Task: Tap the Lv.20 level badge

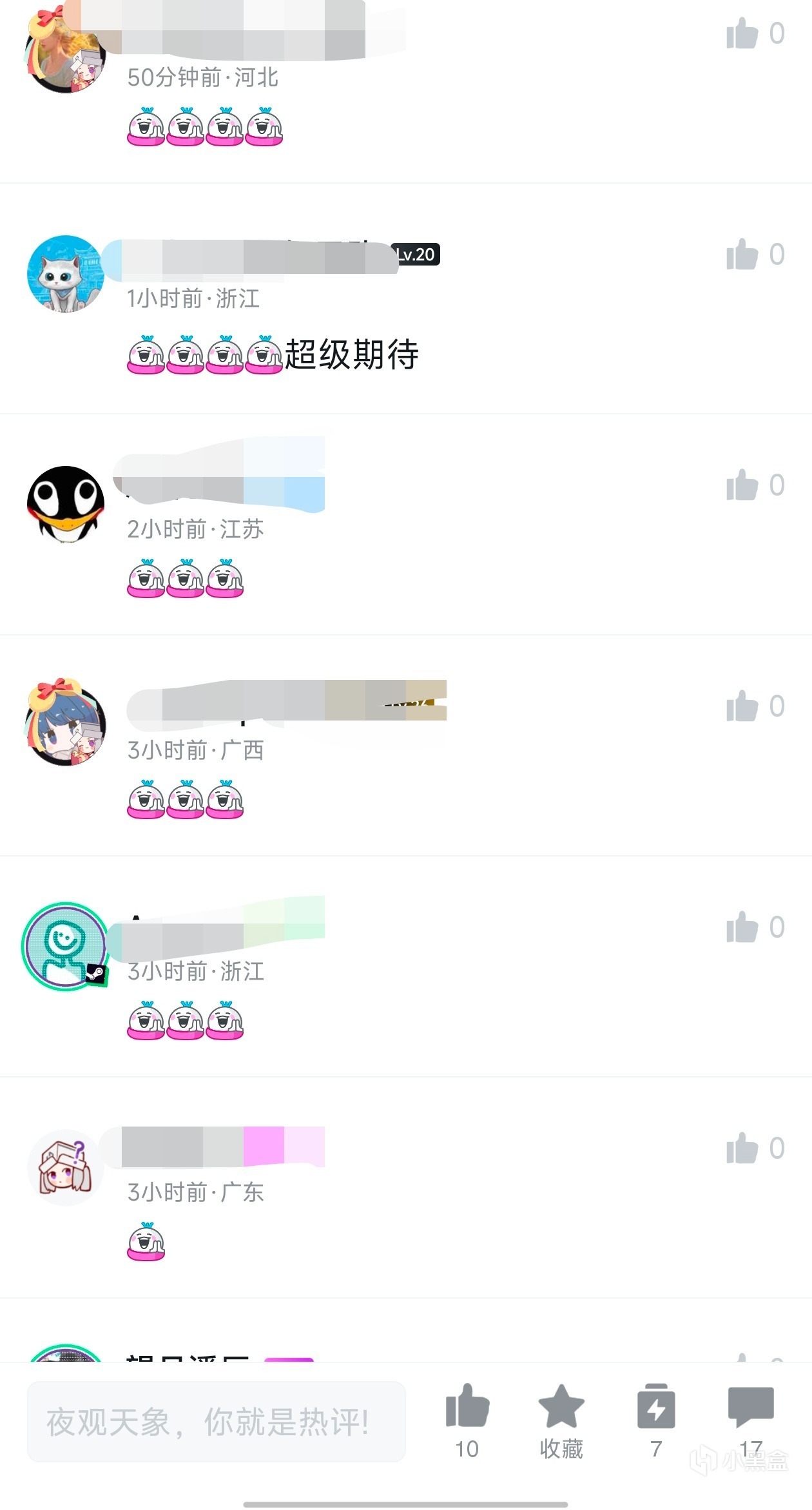Action: tap(415, 255)
